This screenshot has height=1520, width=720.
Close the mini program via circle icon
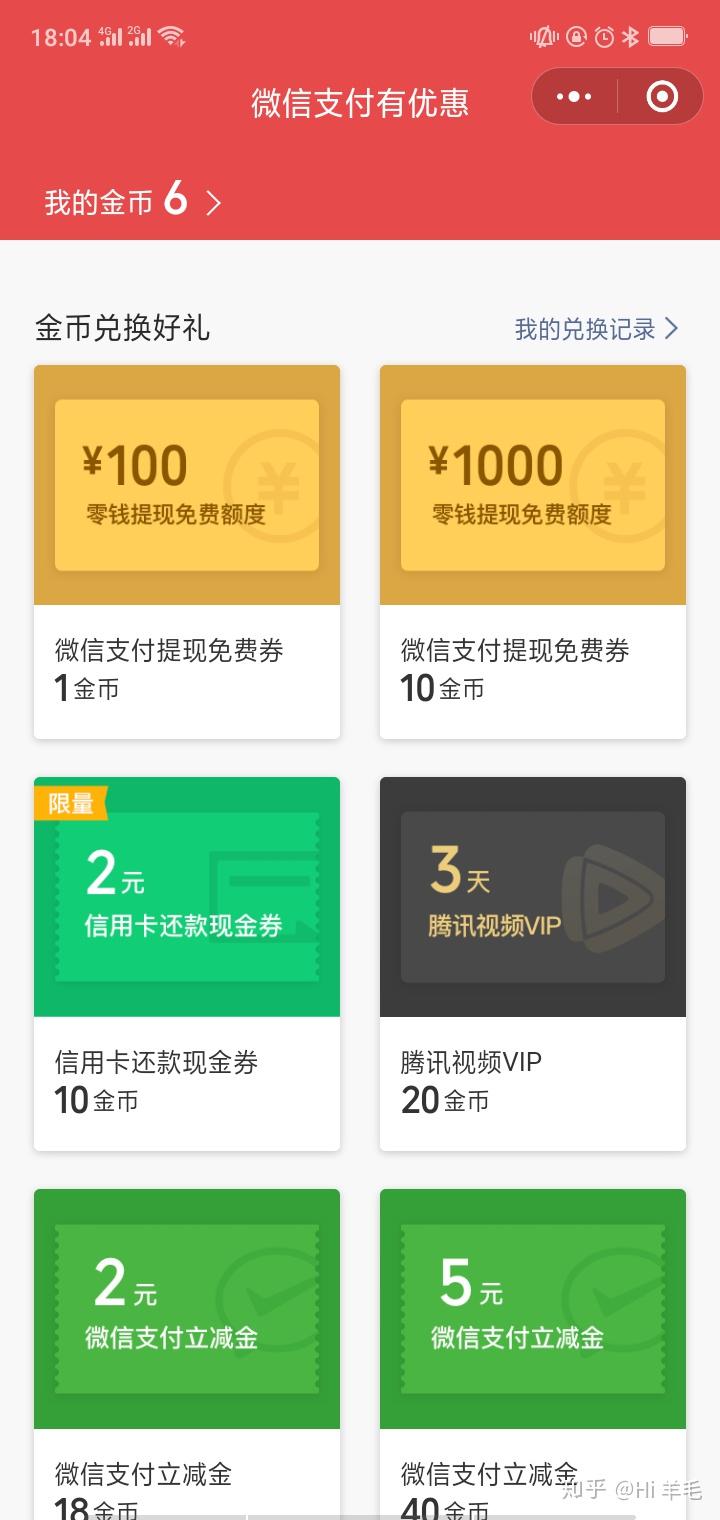[x=662, y=97]
